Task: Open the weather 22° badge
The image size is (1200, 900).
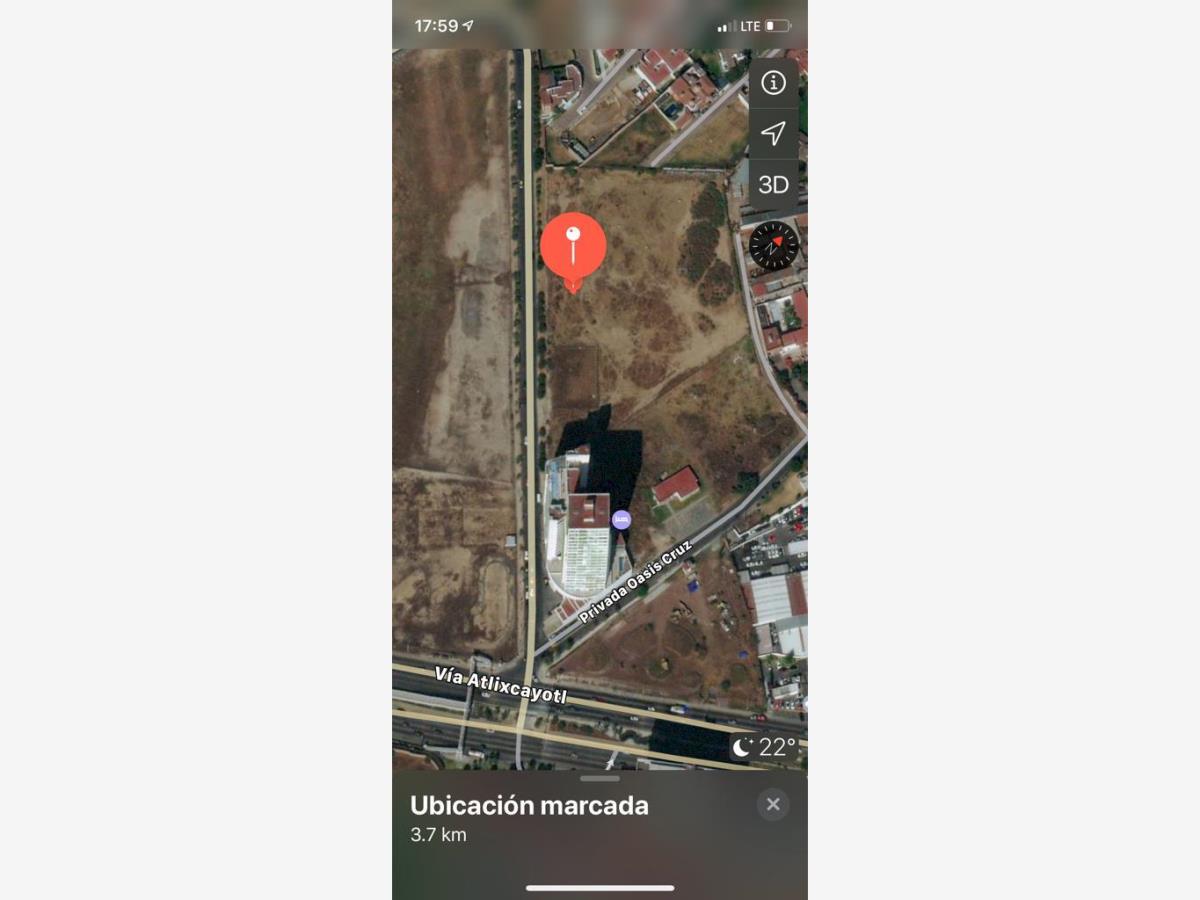Action: [x=765, y=747]
